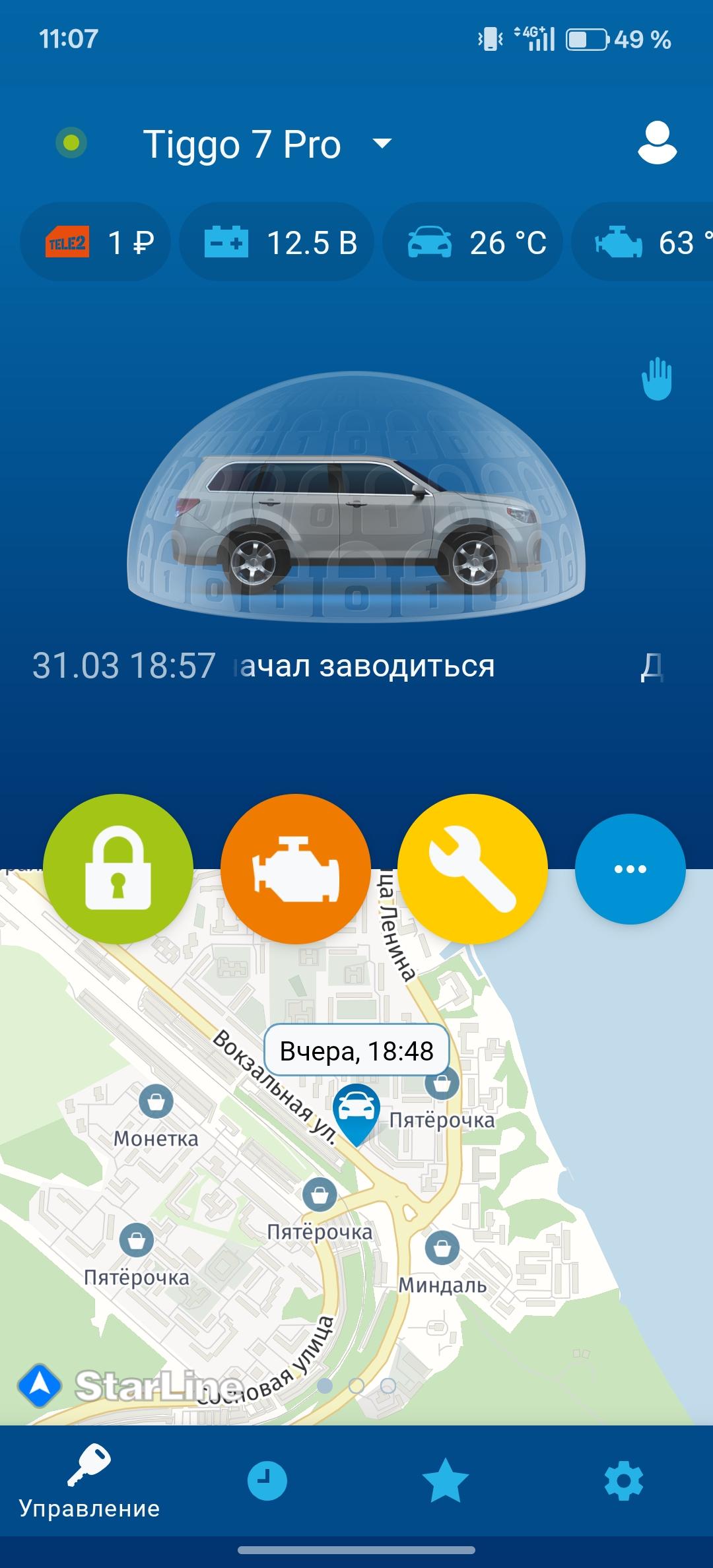Screen dimensions: 713x1568
Task: Tap the yellow wrench service button
Action: coord(473,868)
